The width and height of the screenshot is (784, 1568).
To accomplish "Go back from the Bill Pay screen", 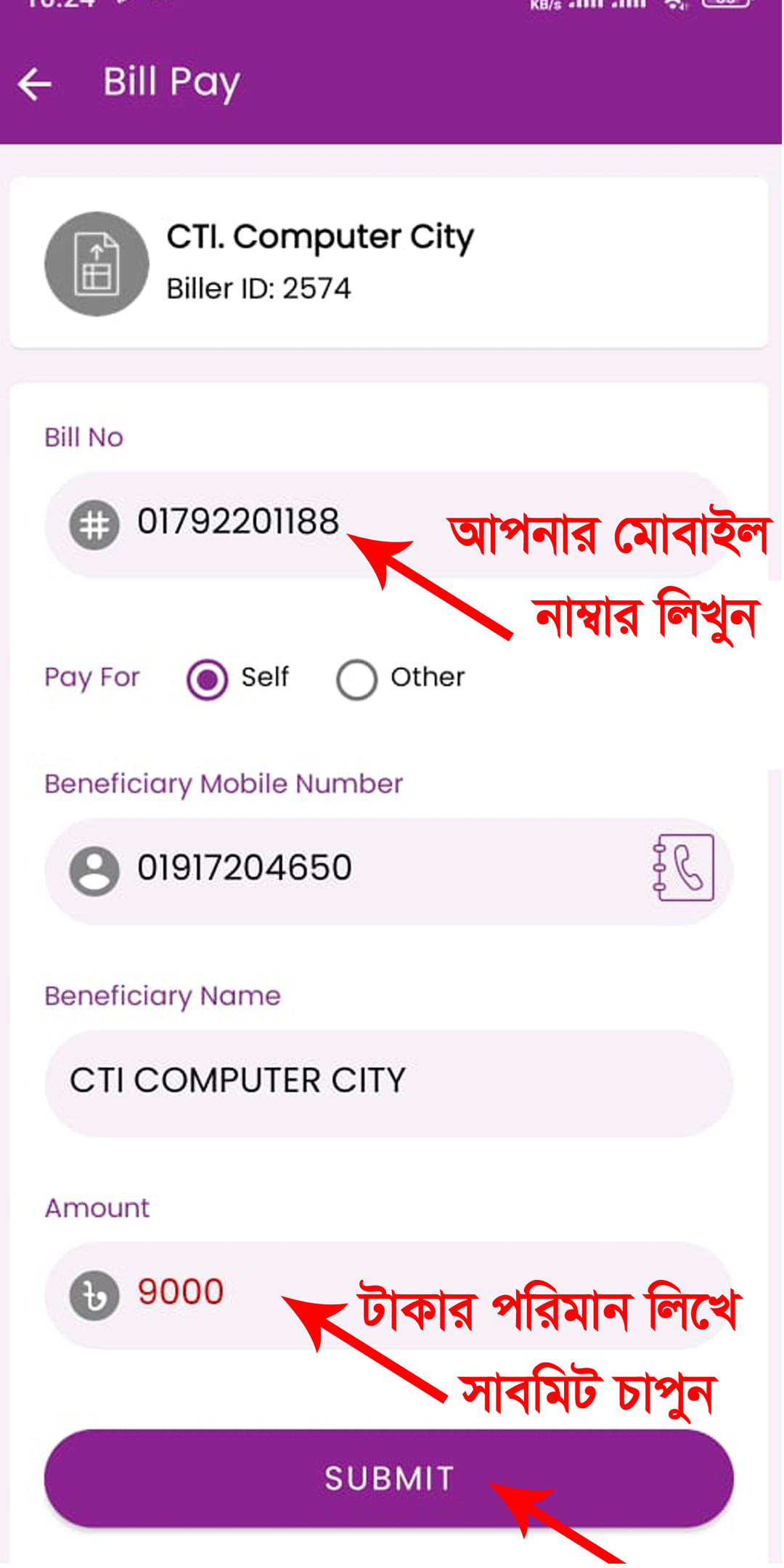I will point(35,84).
